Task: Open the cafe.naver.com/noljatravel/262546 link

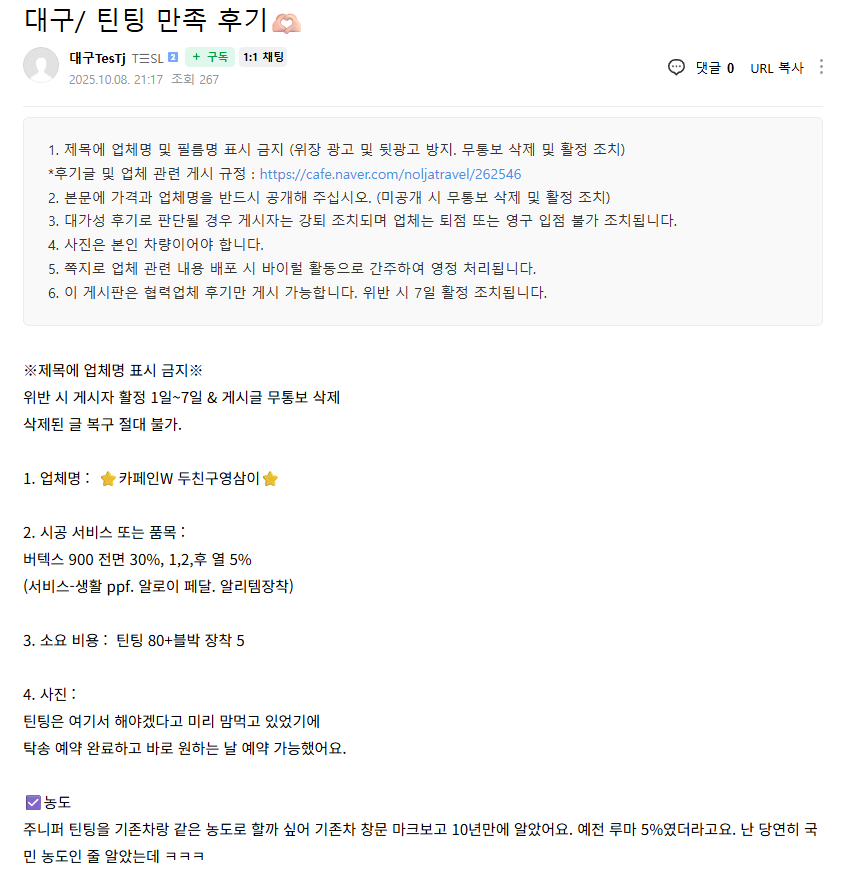Action: (390, 174)
